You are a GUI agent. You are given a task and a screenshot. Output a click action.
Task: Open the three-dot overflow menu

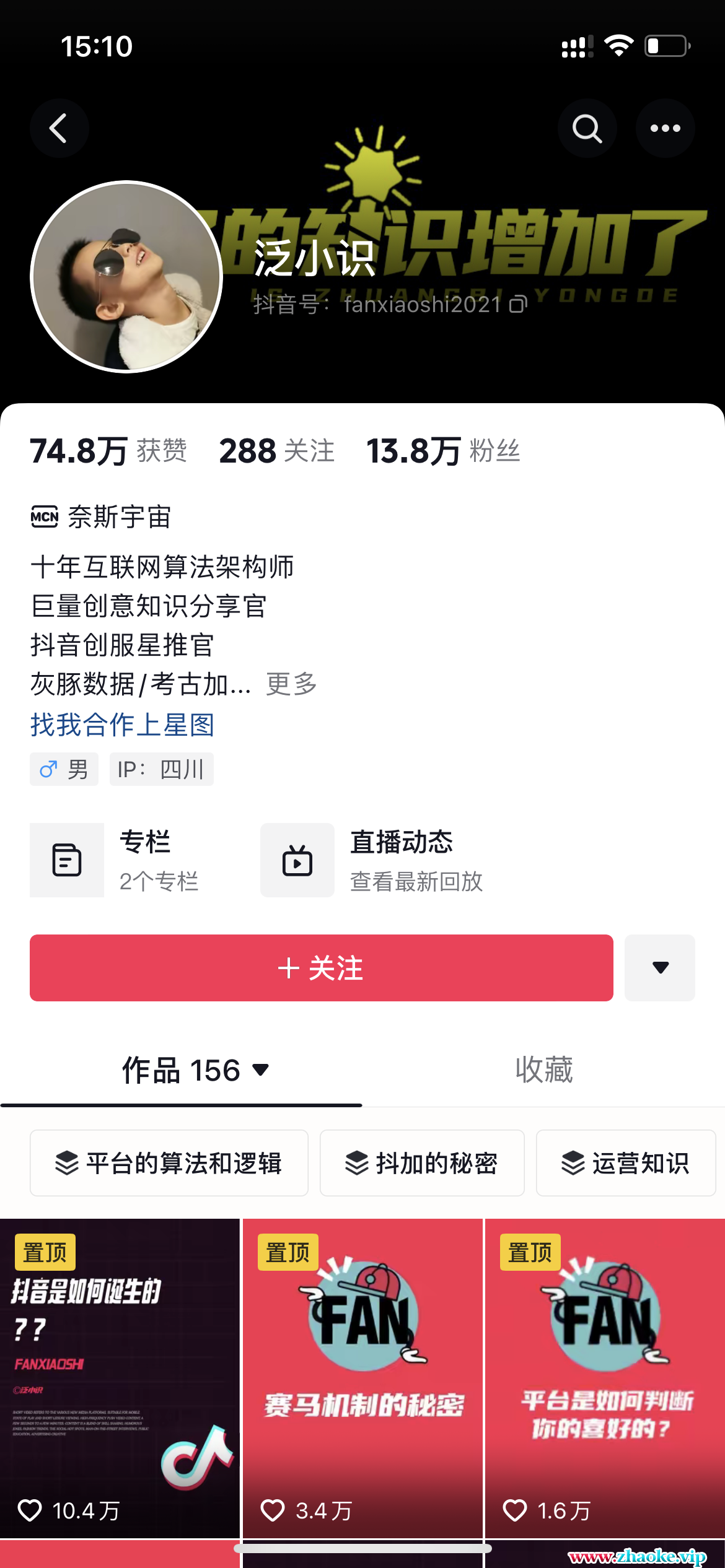pyautogui.click(x=665, y=128)
